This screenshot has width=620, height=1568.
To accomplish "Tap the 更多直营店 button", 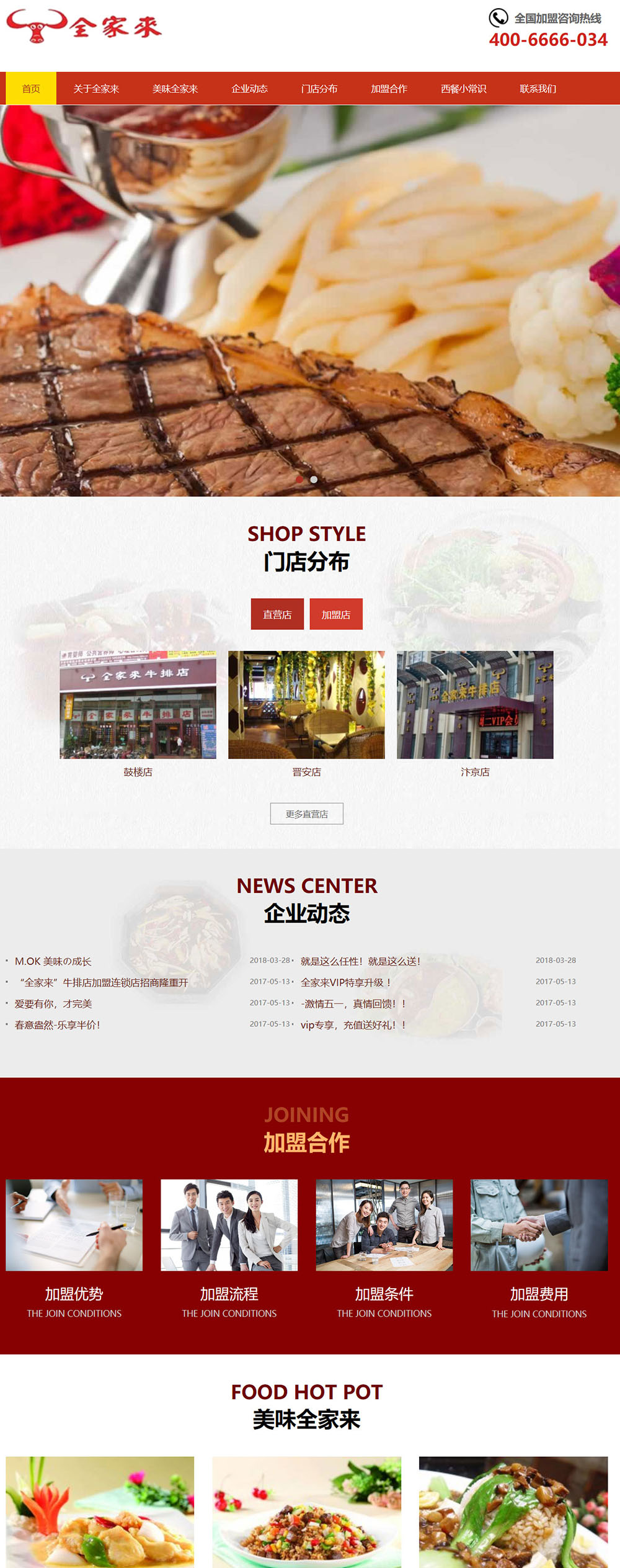I will coord(306,813).
